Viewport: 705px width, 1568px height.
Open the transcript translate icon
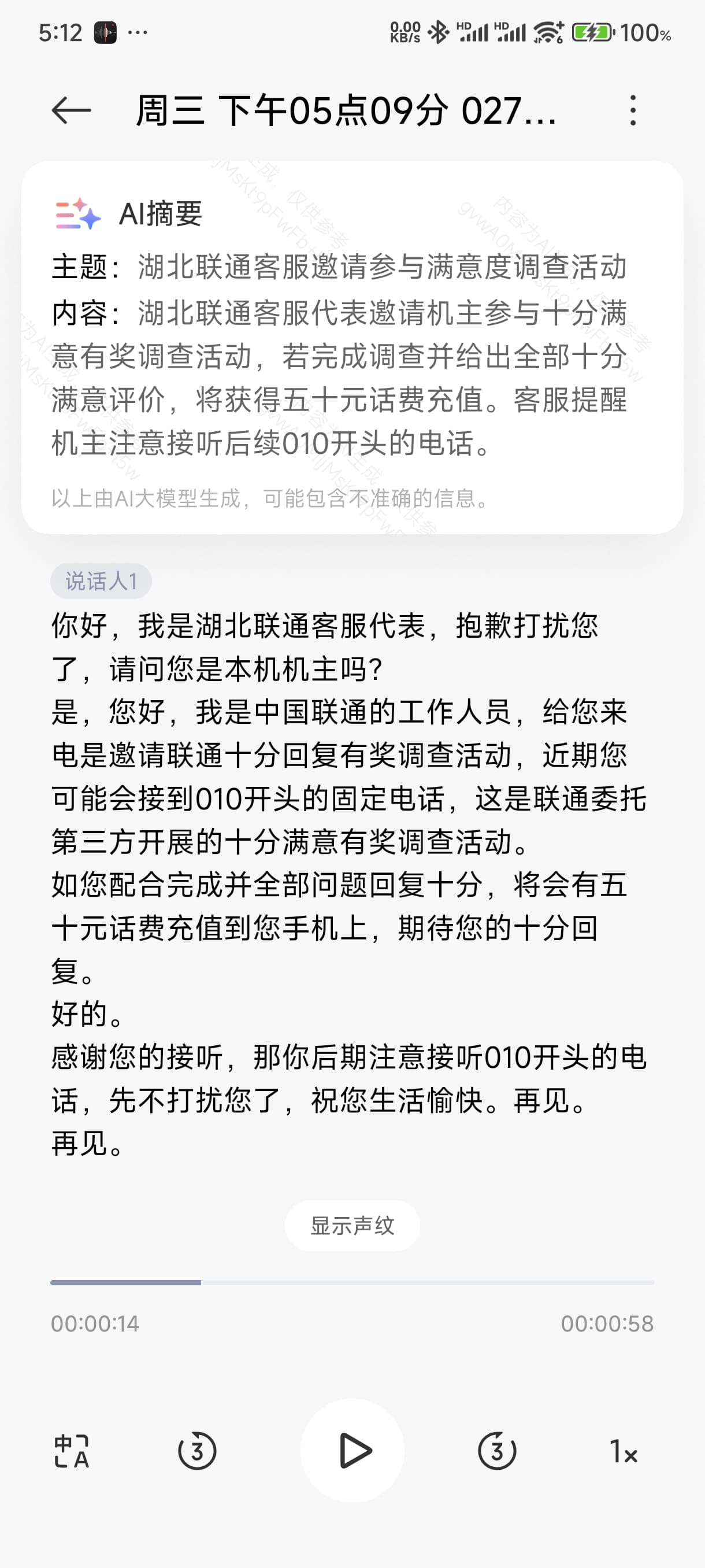[72, 1451]
